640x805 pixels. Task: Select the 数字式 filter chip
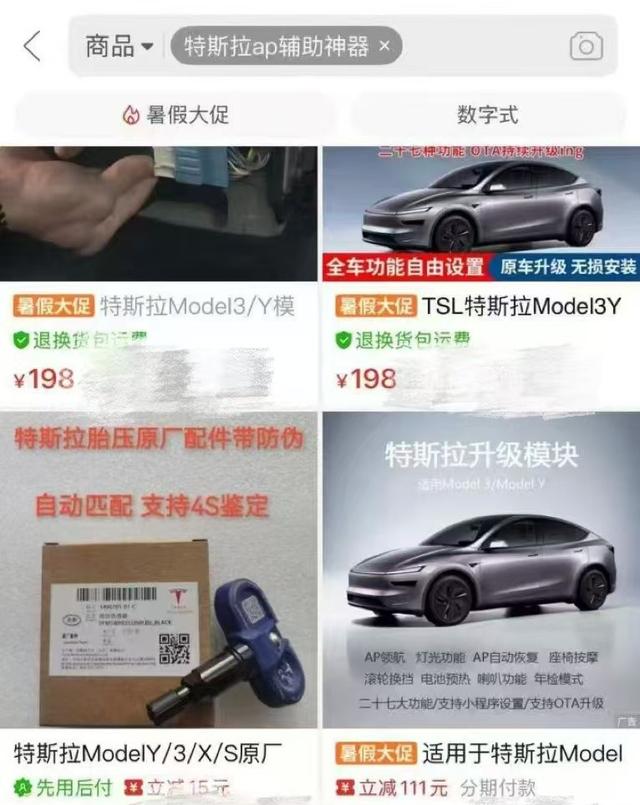click(x=487, y=114)
